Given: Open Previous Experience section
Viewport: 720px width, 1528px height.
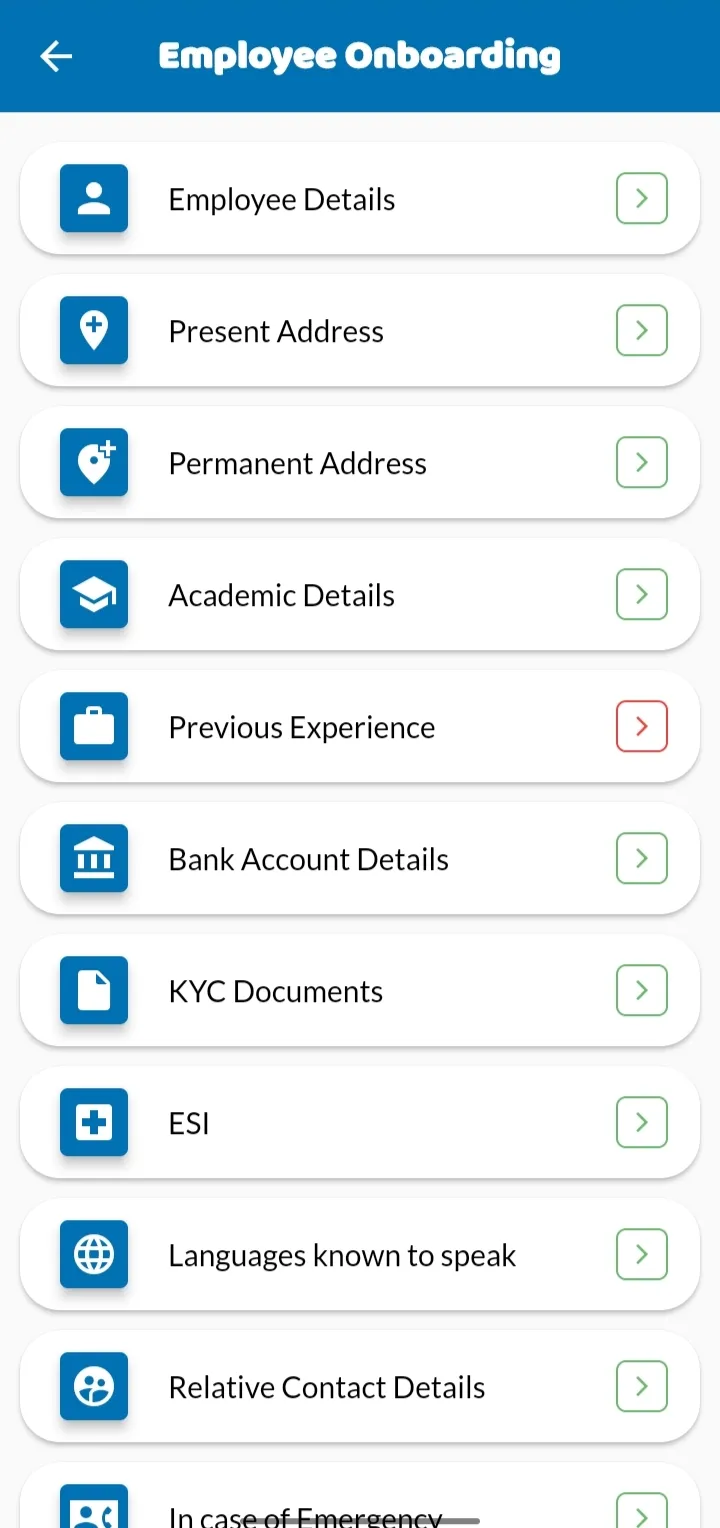Looking at the screenshot, I should tap(360, 727).
